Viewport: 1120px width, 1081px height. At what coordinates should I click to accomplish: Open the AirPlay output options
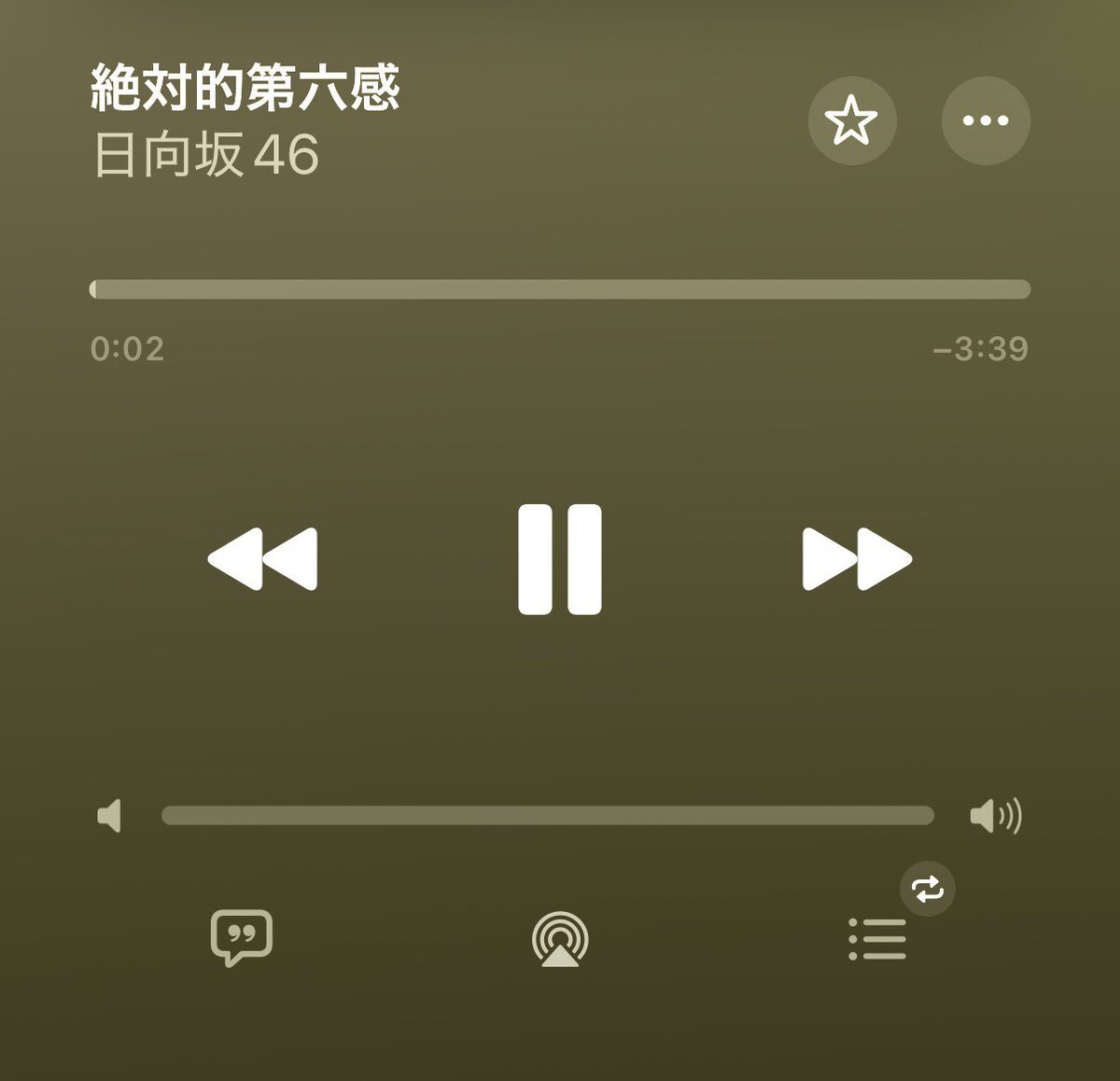click(x=560, y=939)
